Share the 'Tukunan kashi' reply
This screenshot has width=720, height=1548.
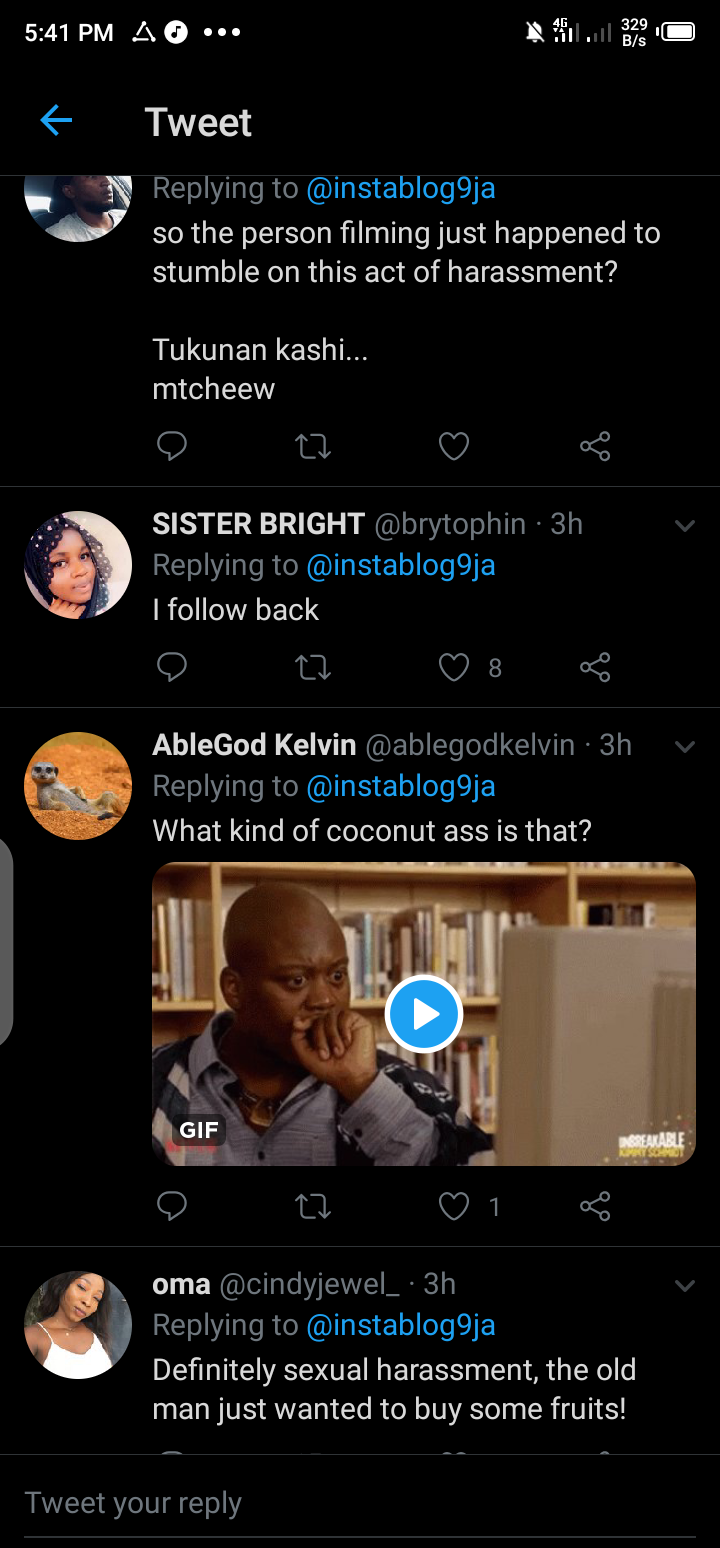[595, 446]
